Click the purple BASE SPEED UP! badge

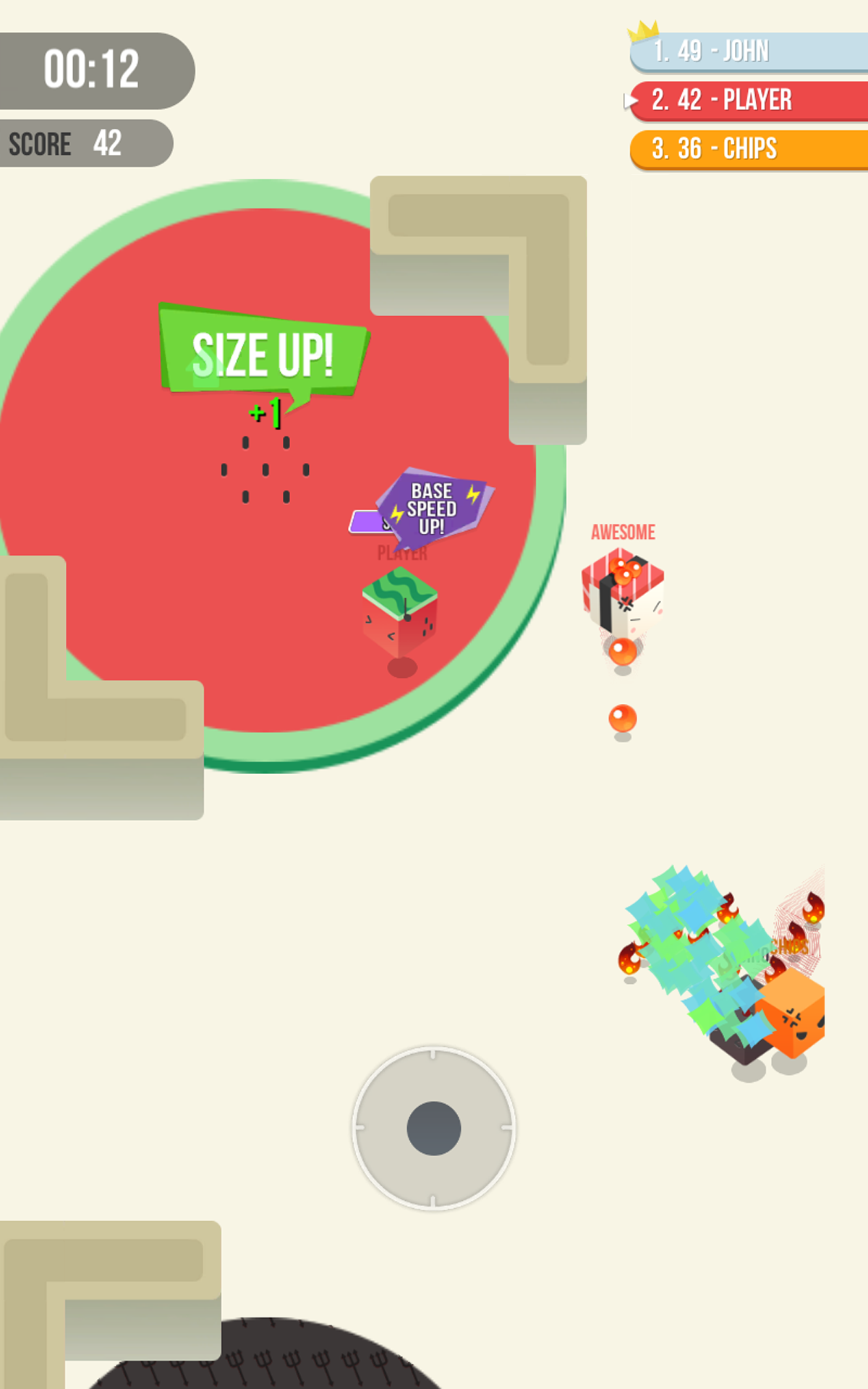434,505
